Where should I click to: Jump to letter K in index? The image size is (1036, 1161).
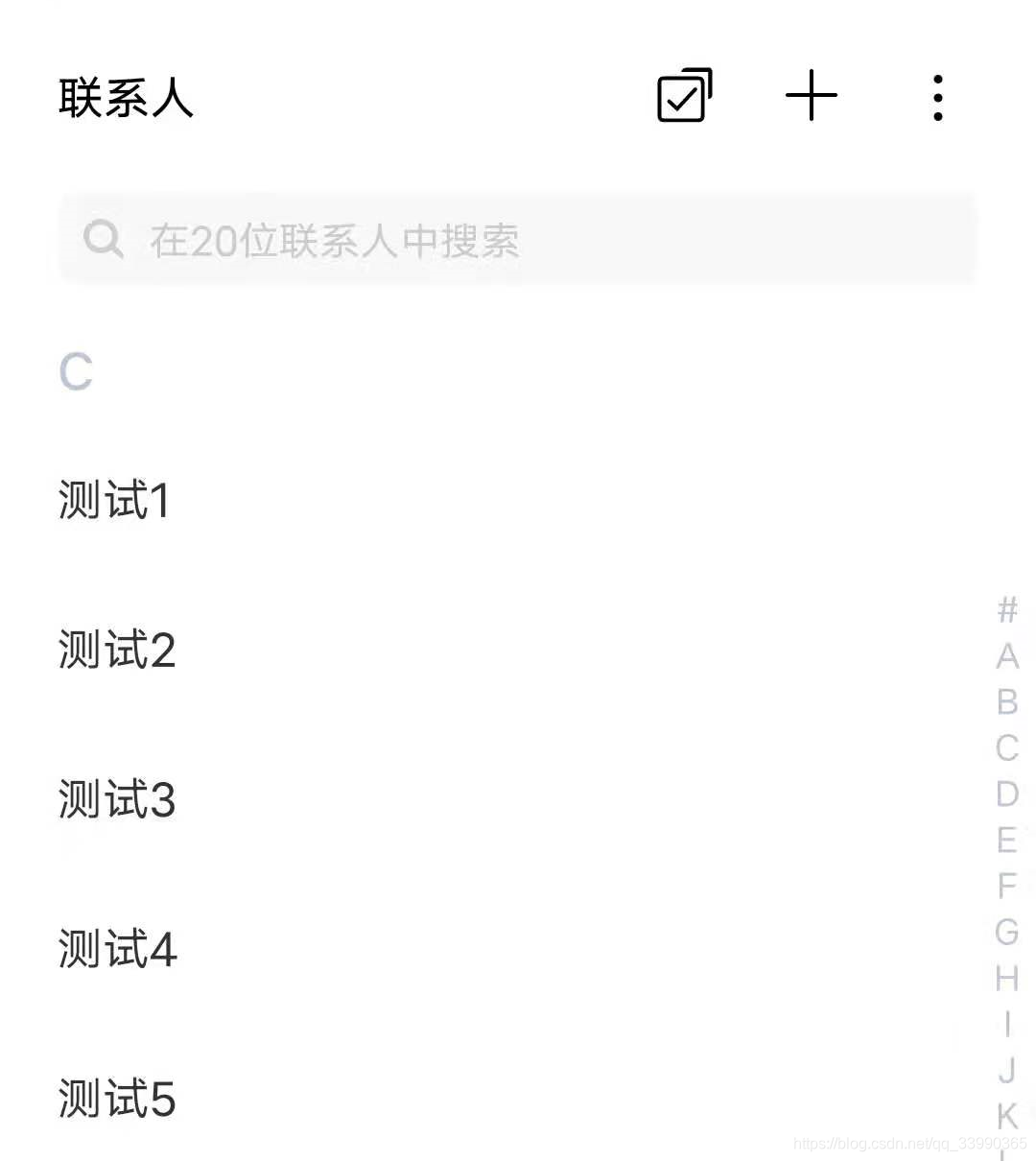(x=1007, y=1117)
